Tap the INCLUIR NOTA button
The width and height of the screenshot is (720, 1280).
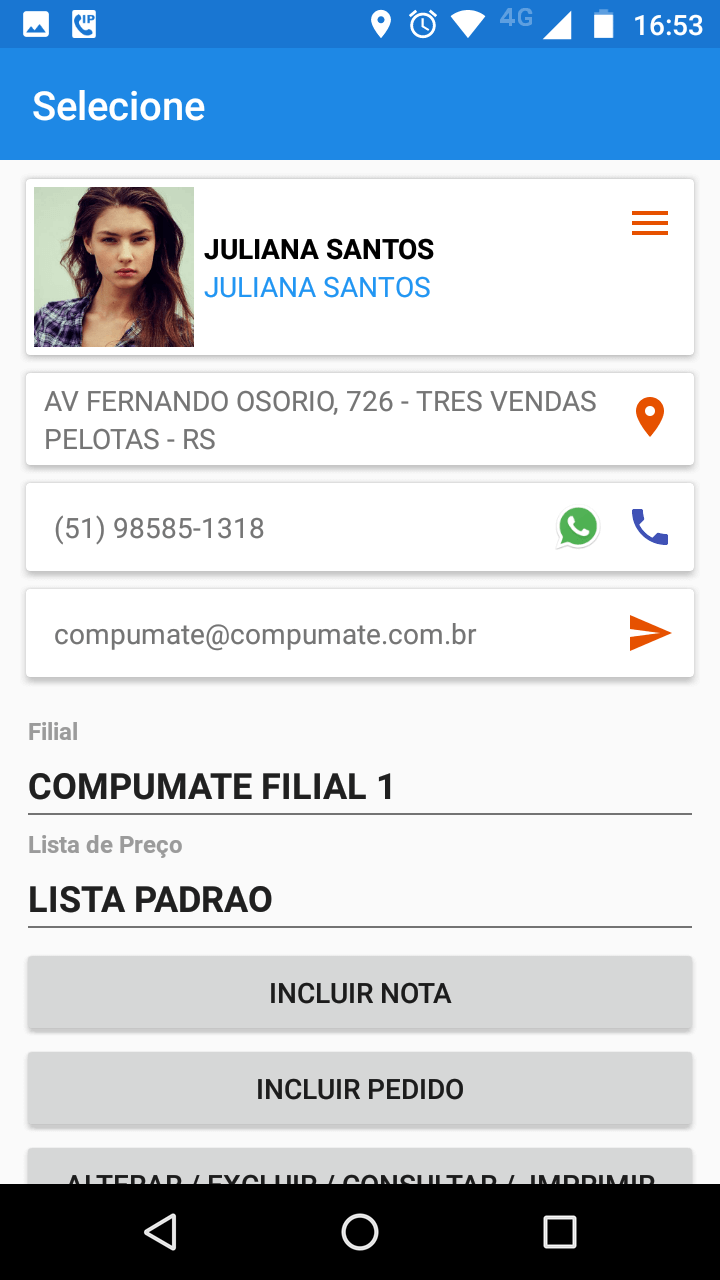click(x=360, y=993)
